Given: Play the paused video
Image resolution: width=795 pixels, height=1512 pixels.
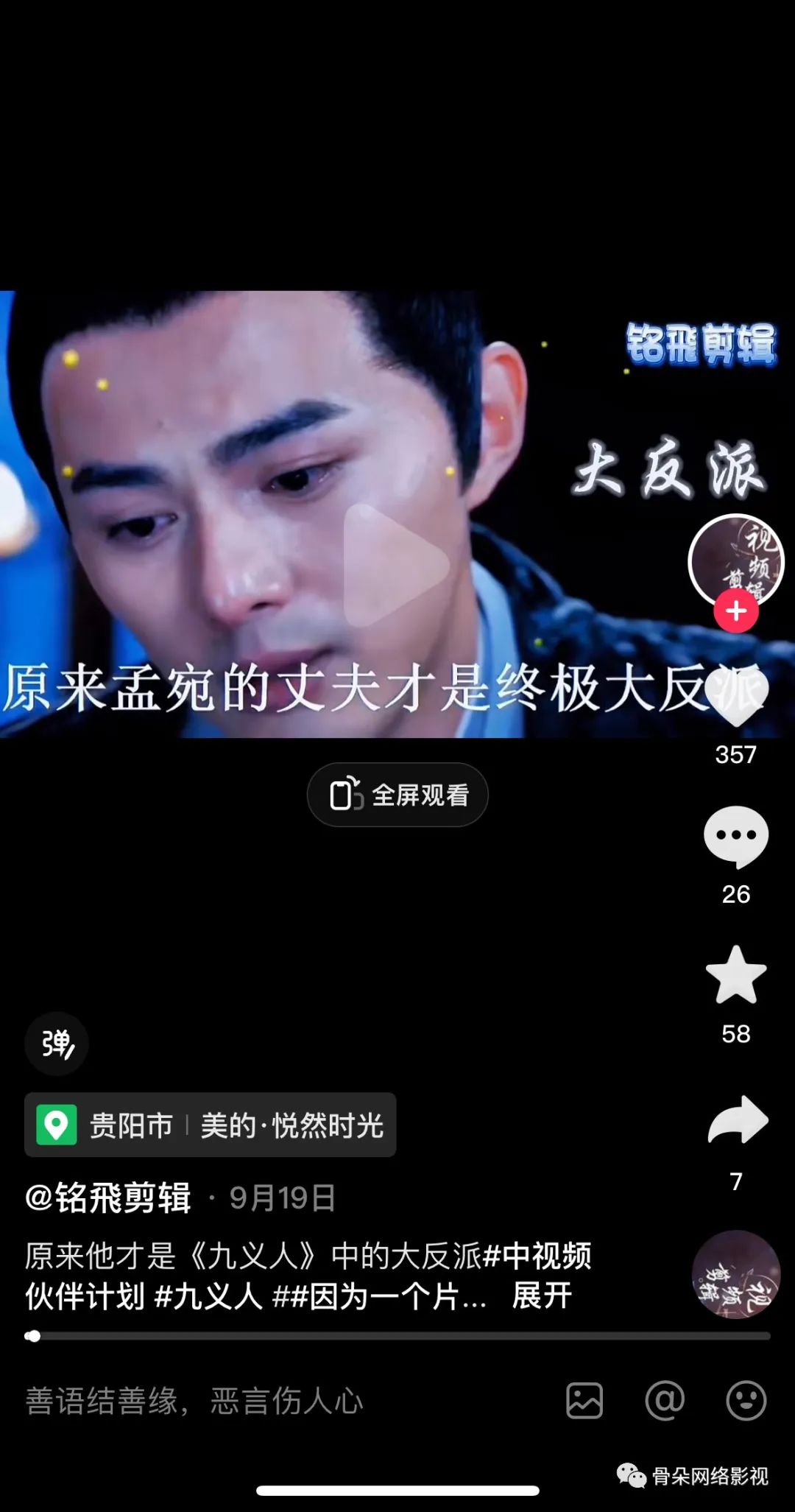Looking at the screenshot, I should coord(395,566).
